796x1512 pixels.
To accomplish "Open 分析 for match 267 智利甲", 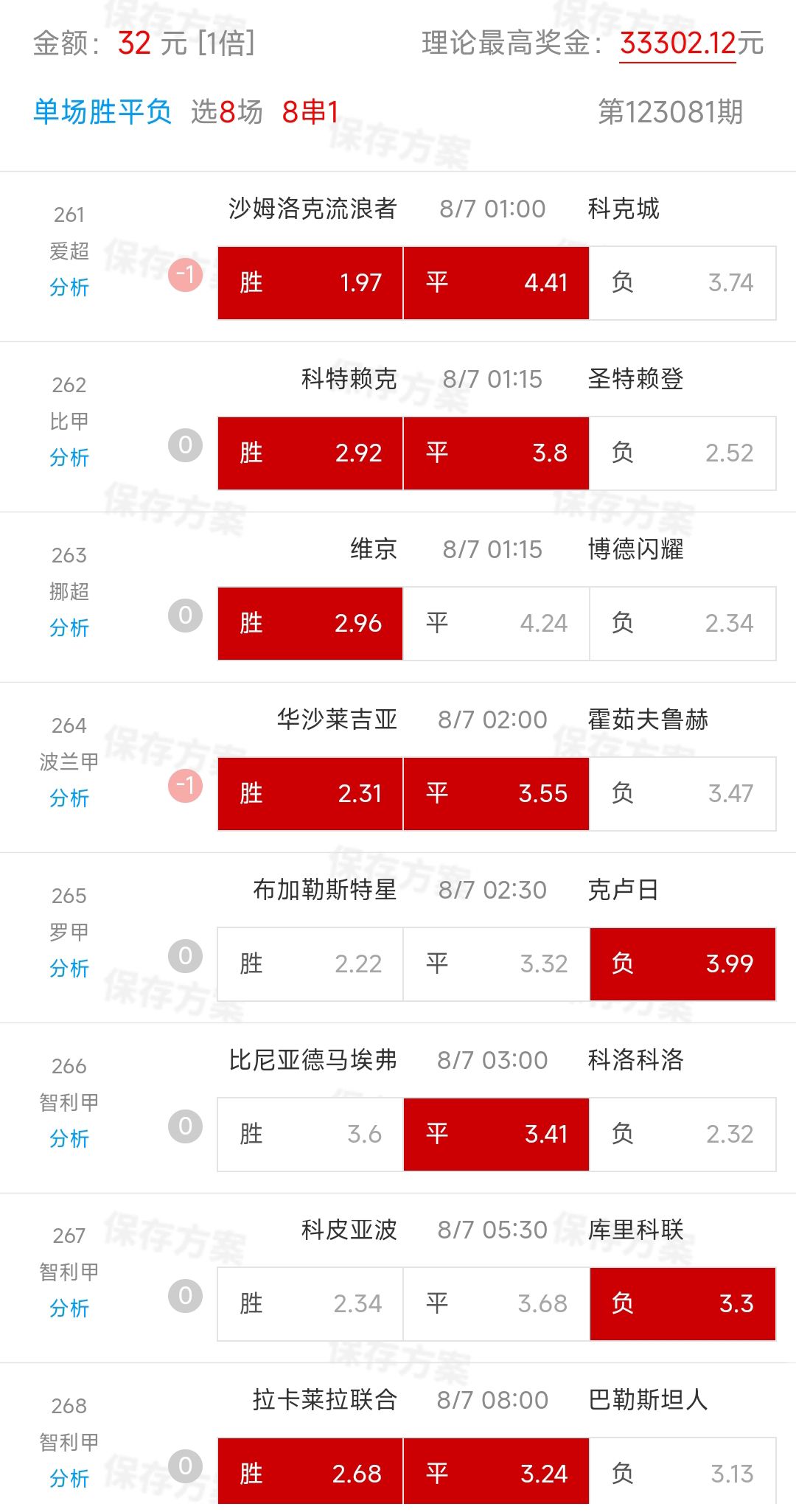I will pos(69,1309).
